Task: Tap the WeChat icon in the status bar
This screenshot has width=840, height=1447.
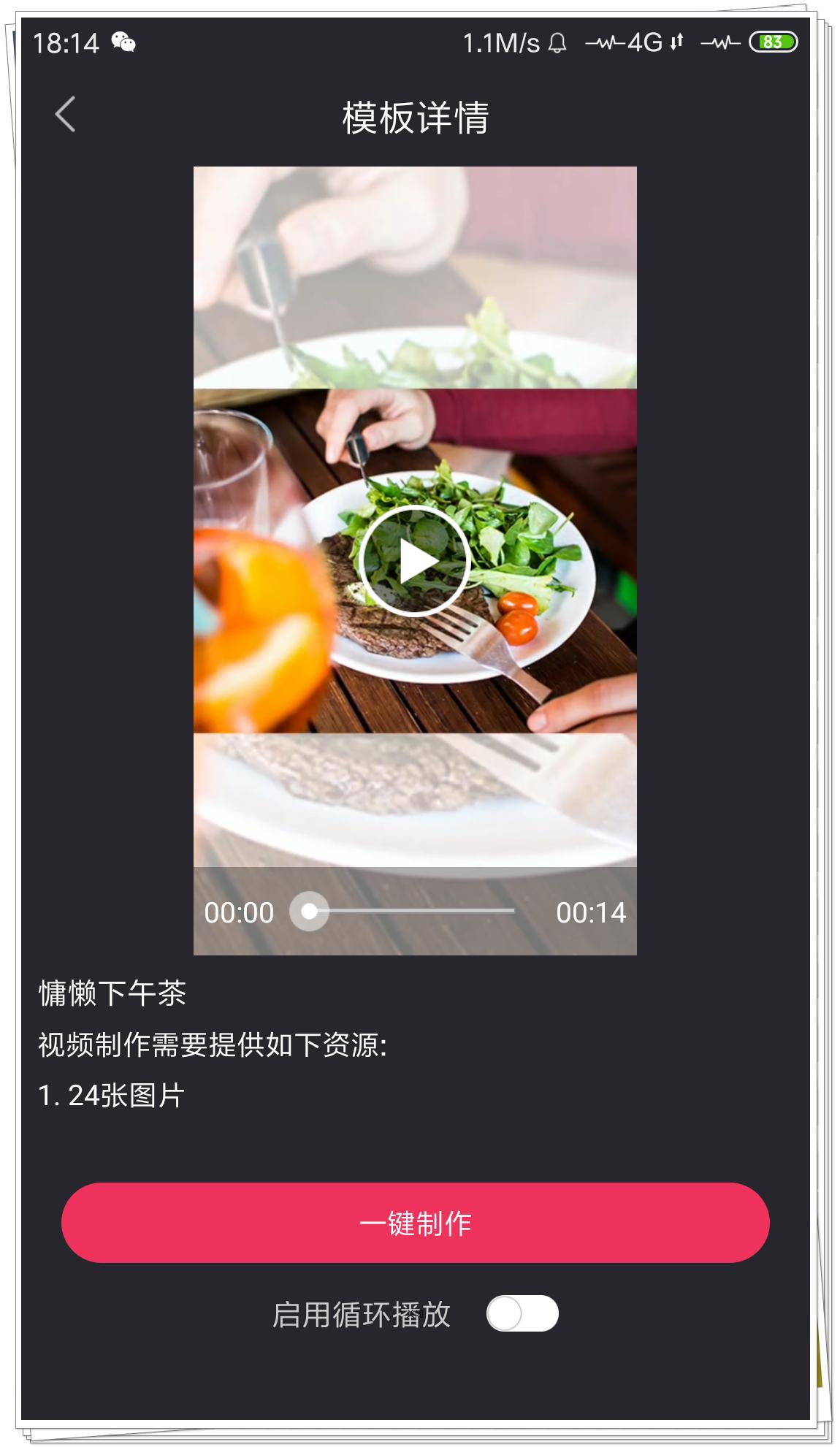Action: tap(126, 43)
